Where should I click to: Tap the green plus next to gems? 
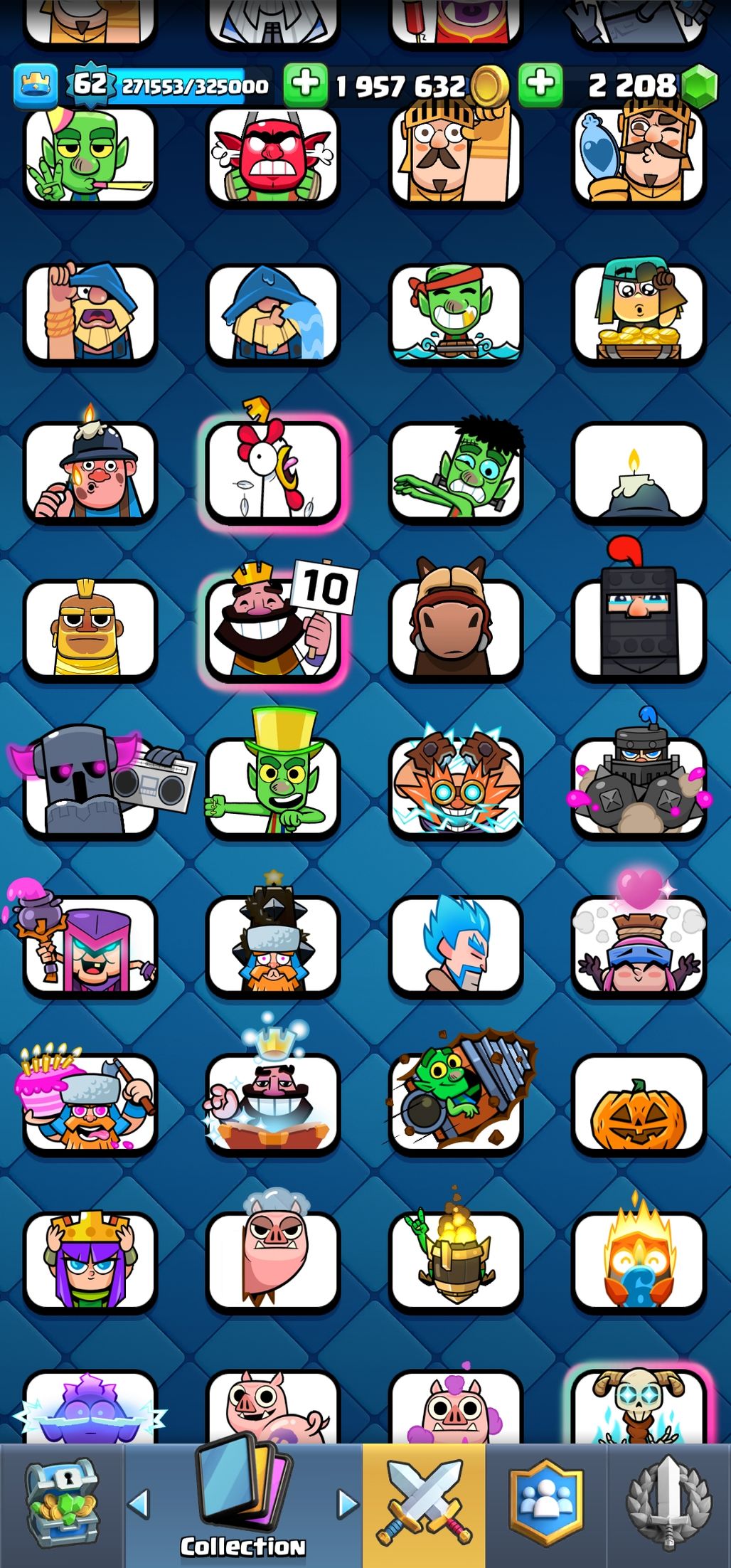540,84
